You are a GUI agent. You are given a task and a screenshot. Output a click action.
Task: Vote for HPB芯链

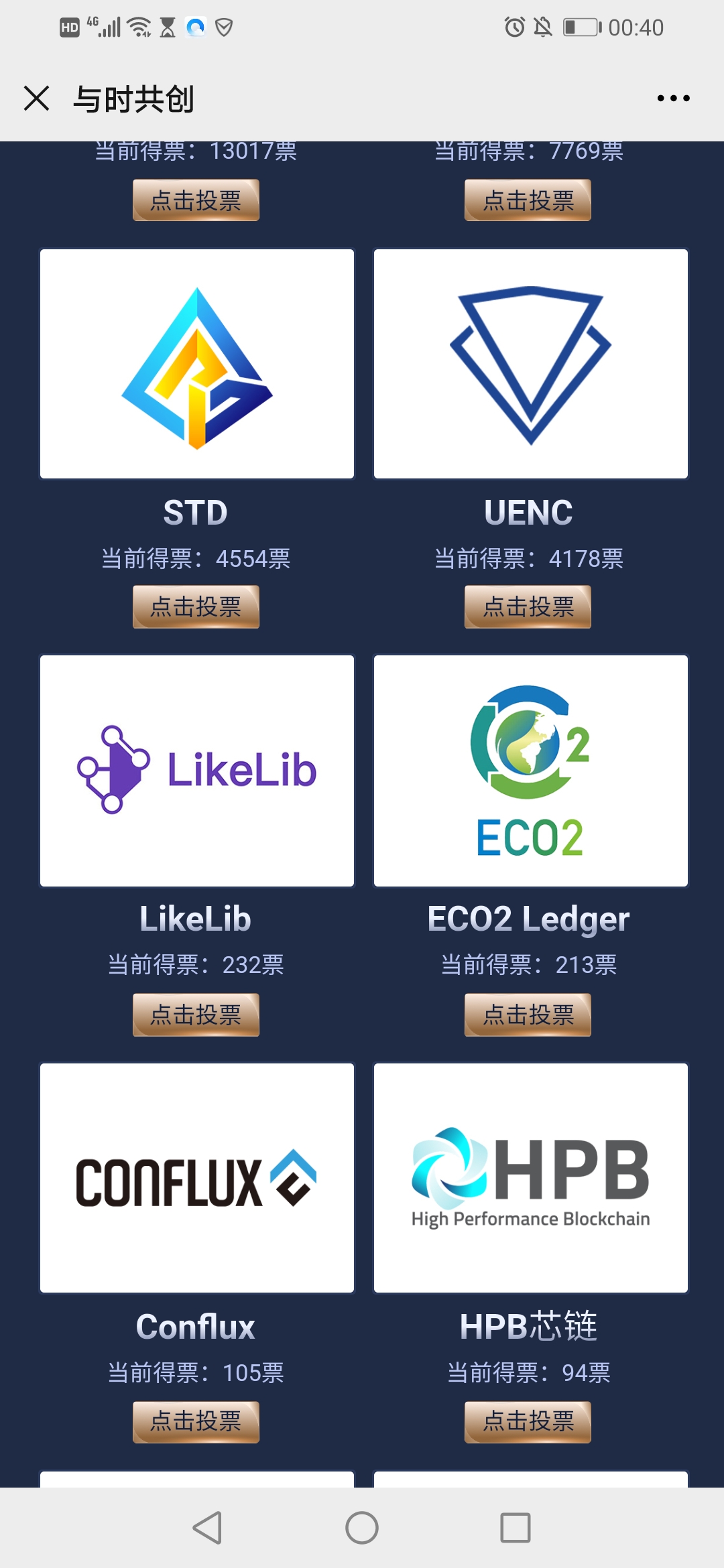click(x=528, y=1421)
